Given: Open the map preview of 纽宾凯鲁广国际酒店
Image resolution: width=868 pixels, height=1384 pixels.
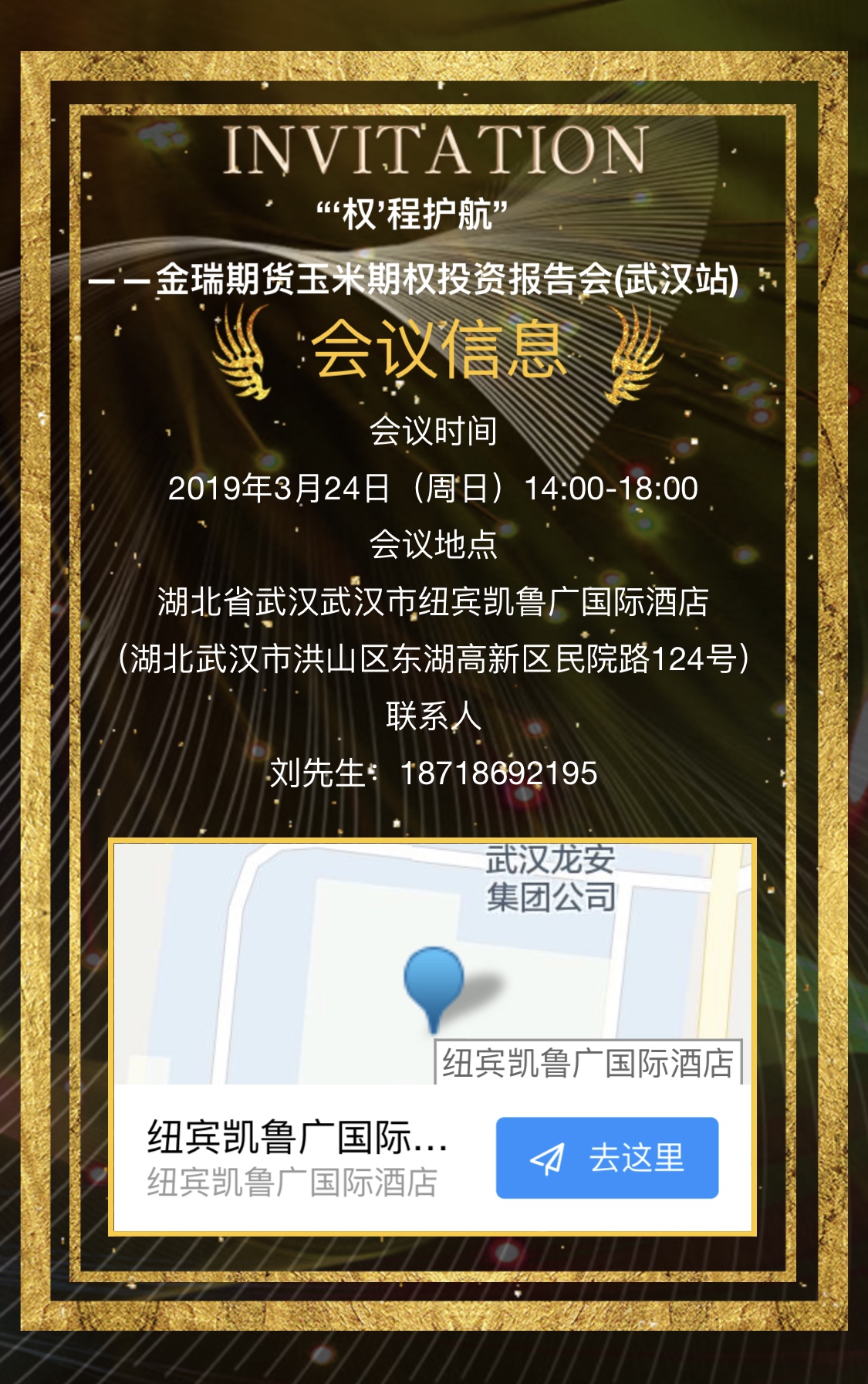Looking at the screenshot, I should [432, 963].
